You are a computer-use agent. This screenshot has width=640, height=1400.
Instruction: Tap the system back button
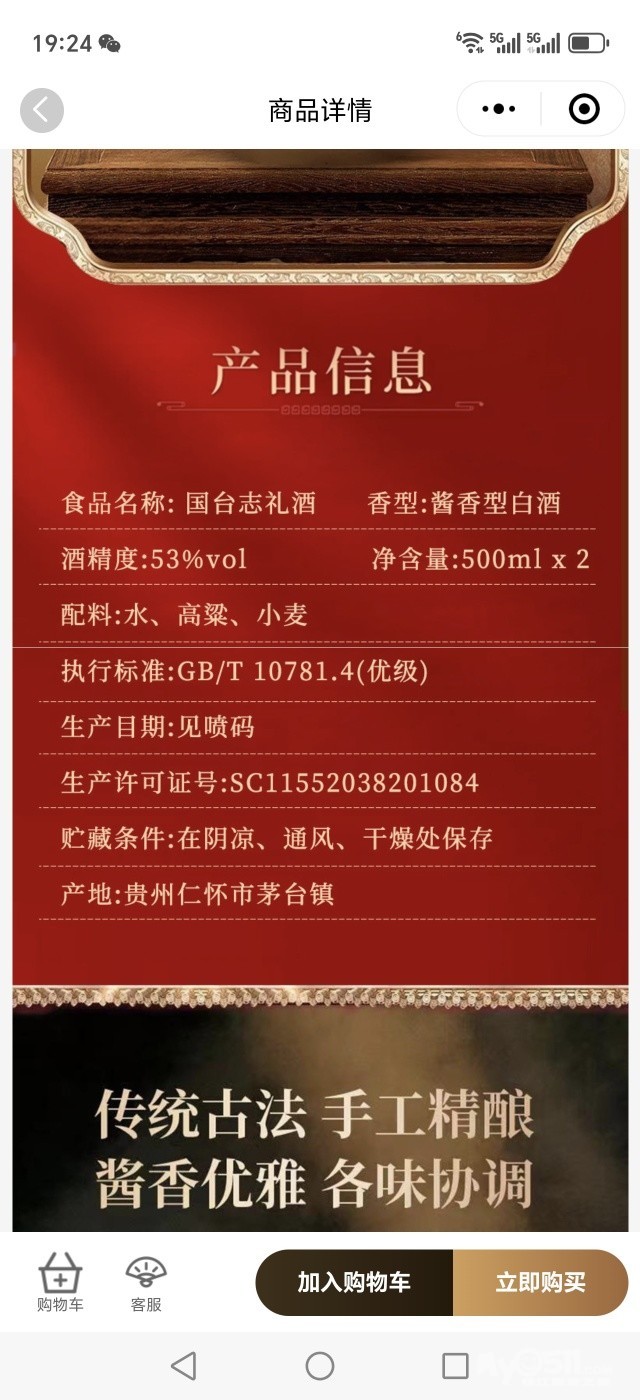pos(184,1365)
